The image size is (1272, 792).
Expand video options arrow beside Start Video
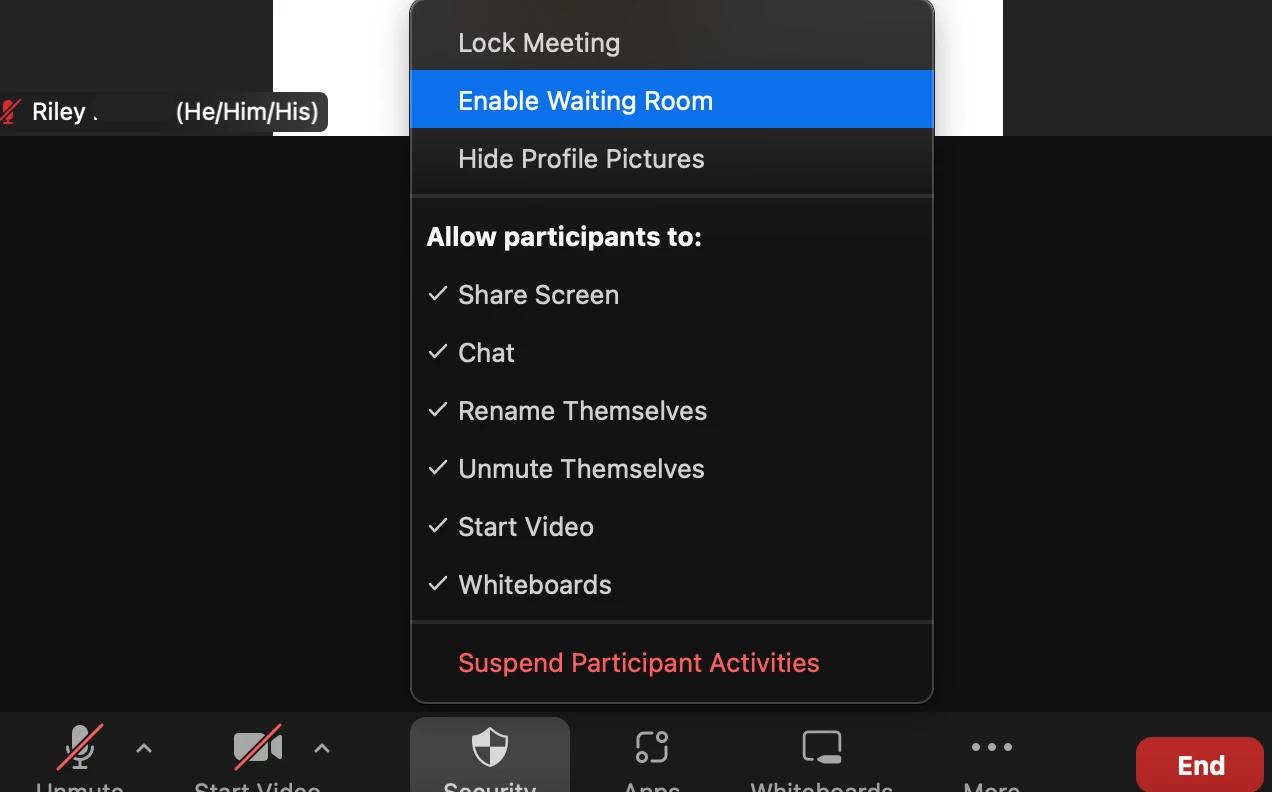[x=321, y=748]
